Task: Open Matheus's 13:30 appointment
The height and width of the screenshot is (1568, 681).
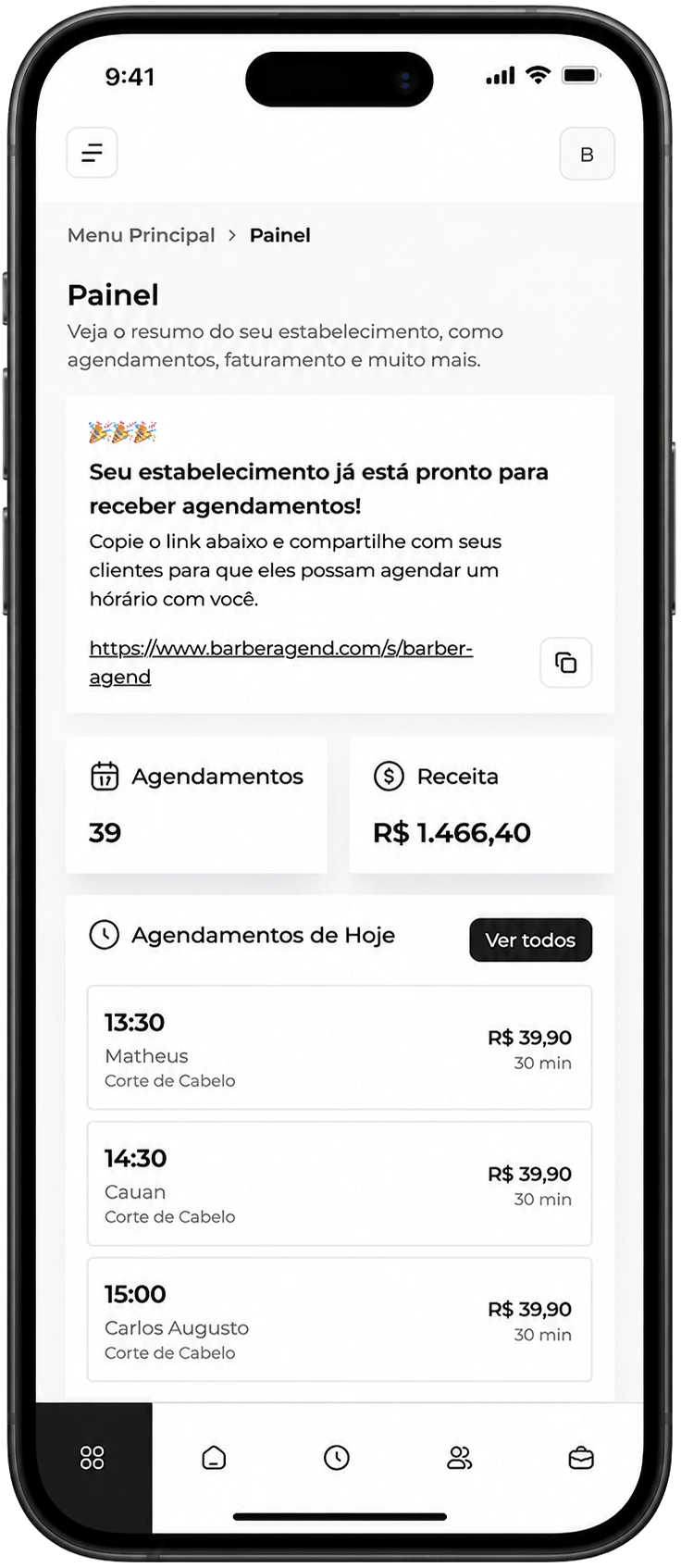Action: pyautogui.click(x=339, y=1048)
